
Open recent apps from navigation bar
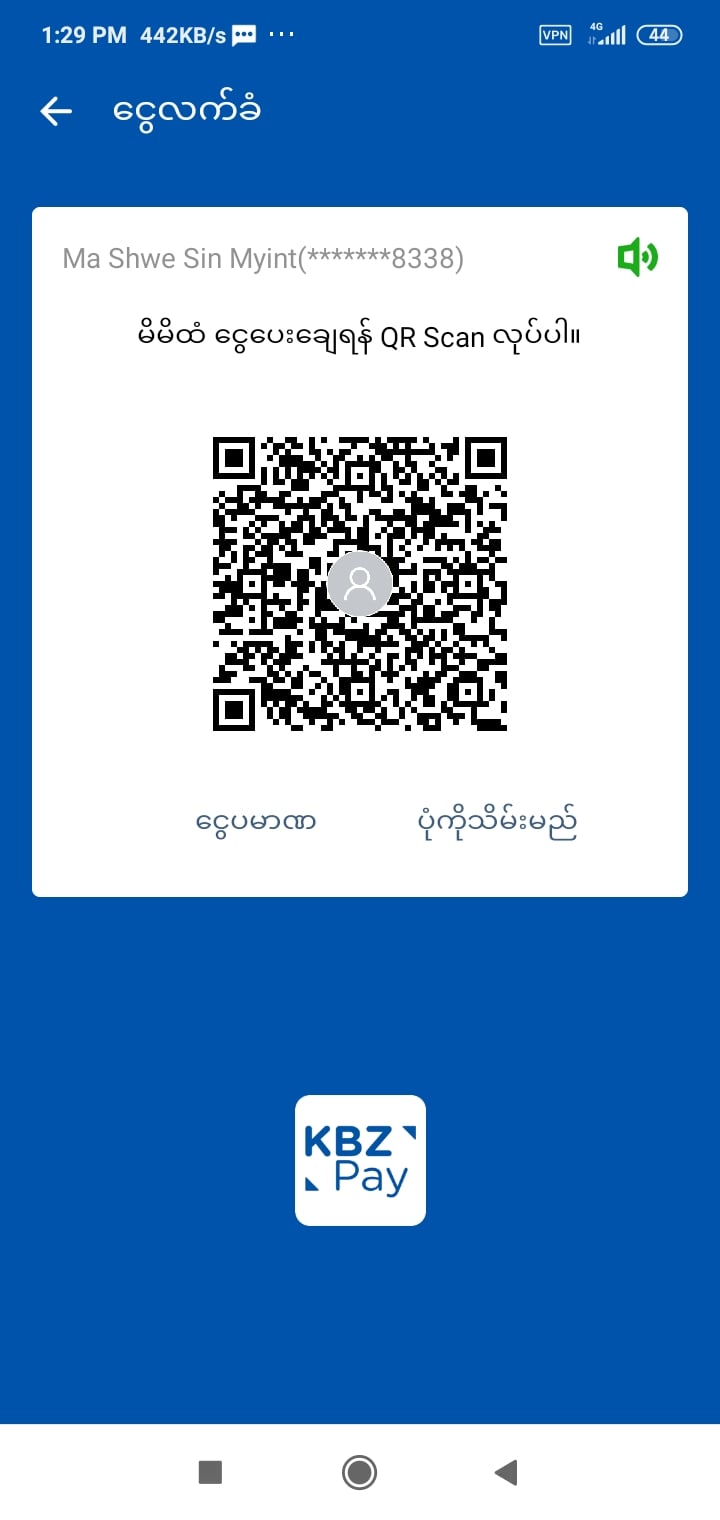[210, 1472]
